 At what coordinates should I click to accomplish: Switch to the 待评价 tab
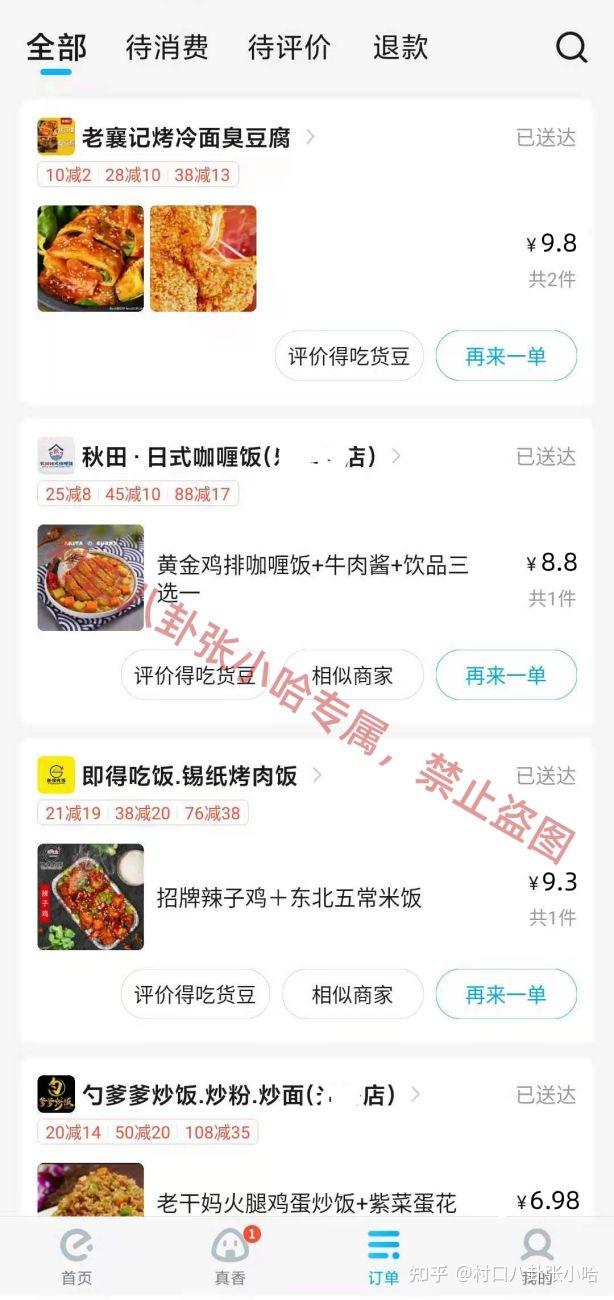[x=289, y=47]
